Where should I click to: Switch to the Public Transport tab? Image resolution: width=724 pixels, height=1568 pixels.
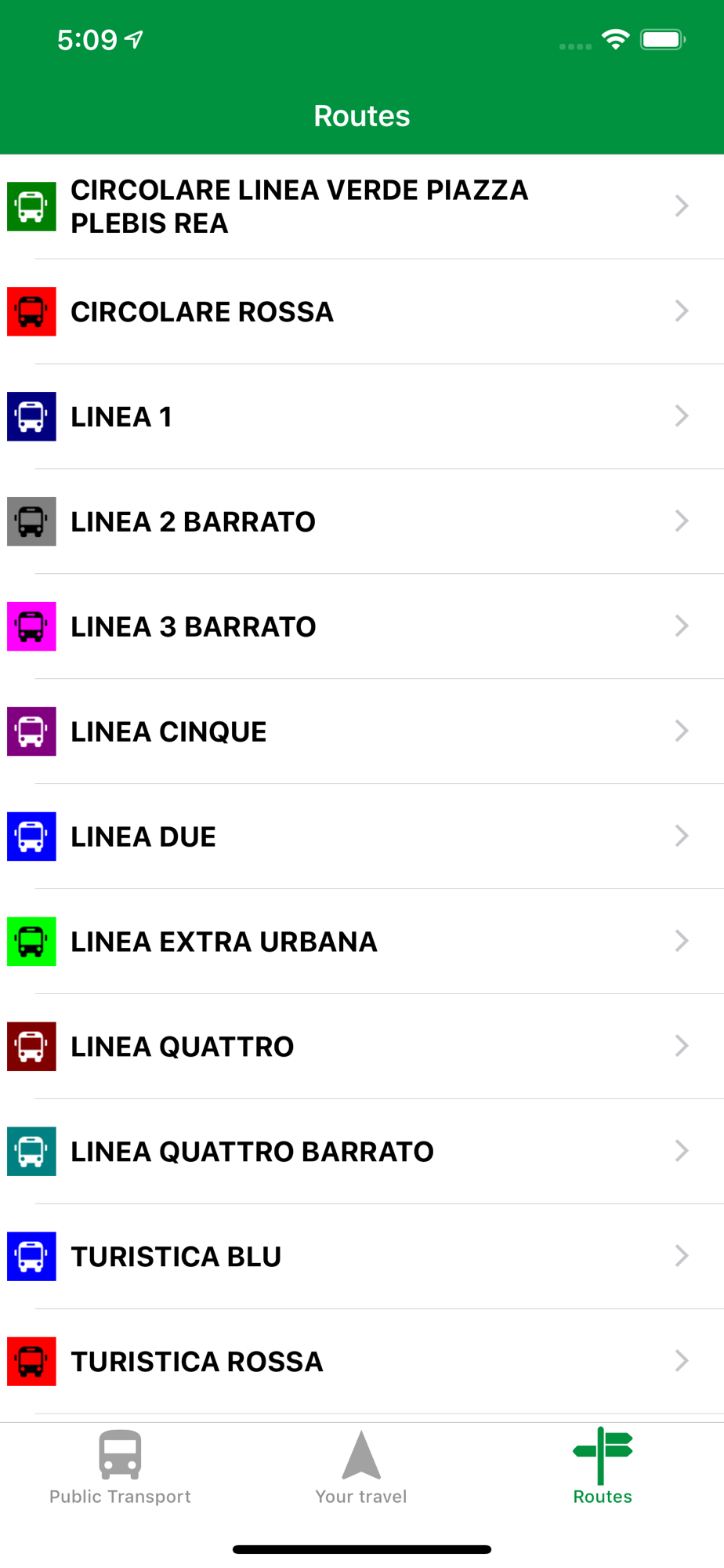tap(121, 1468)
